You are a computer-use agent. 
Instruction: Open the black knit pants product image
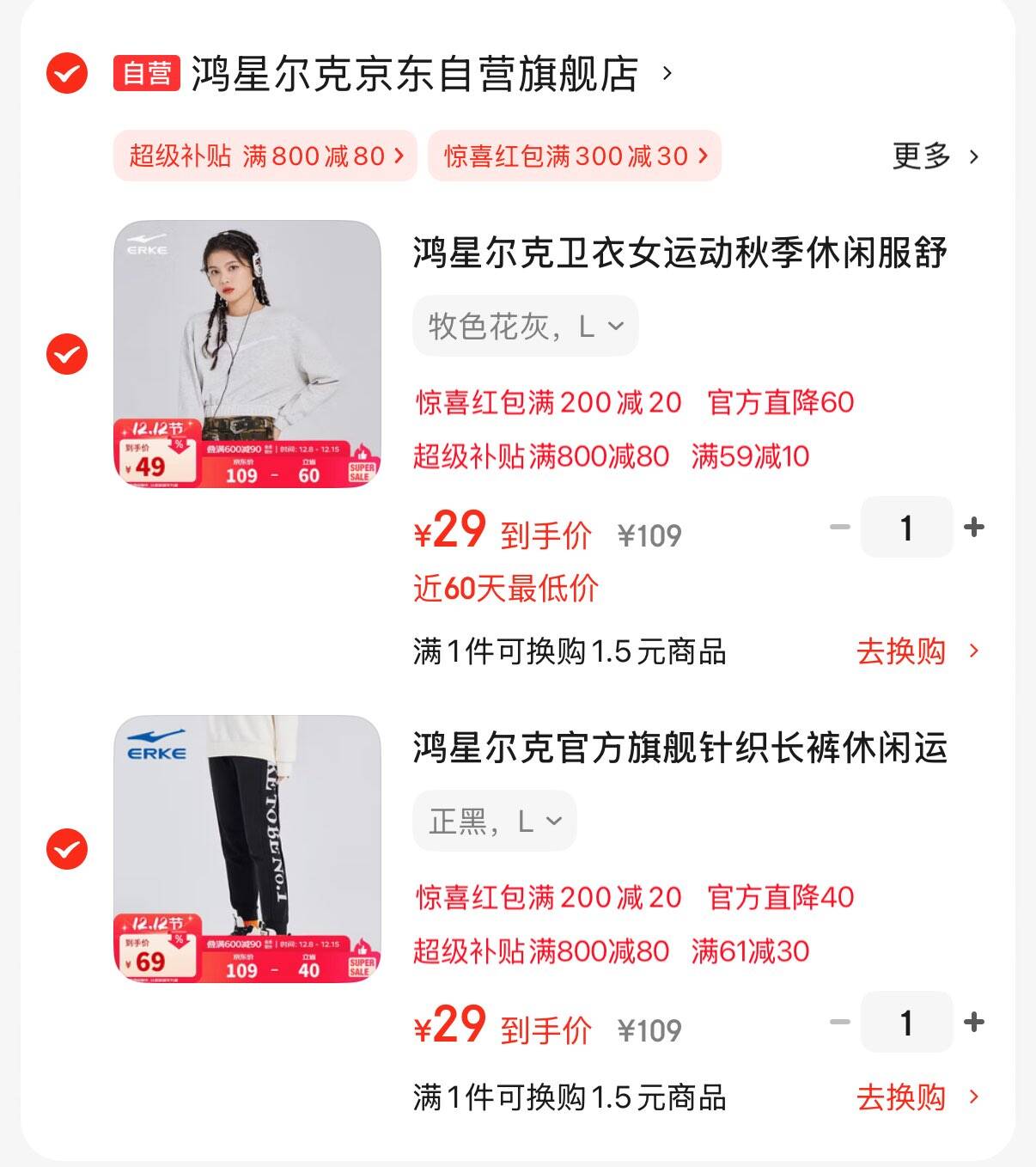247,849
